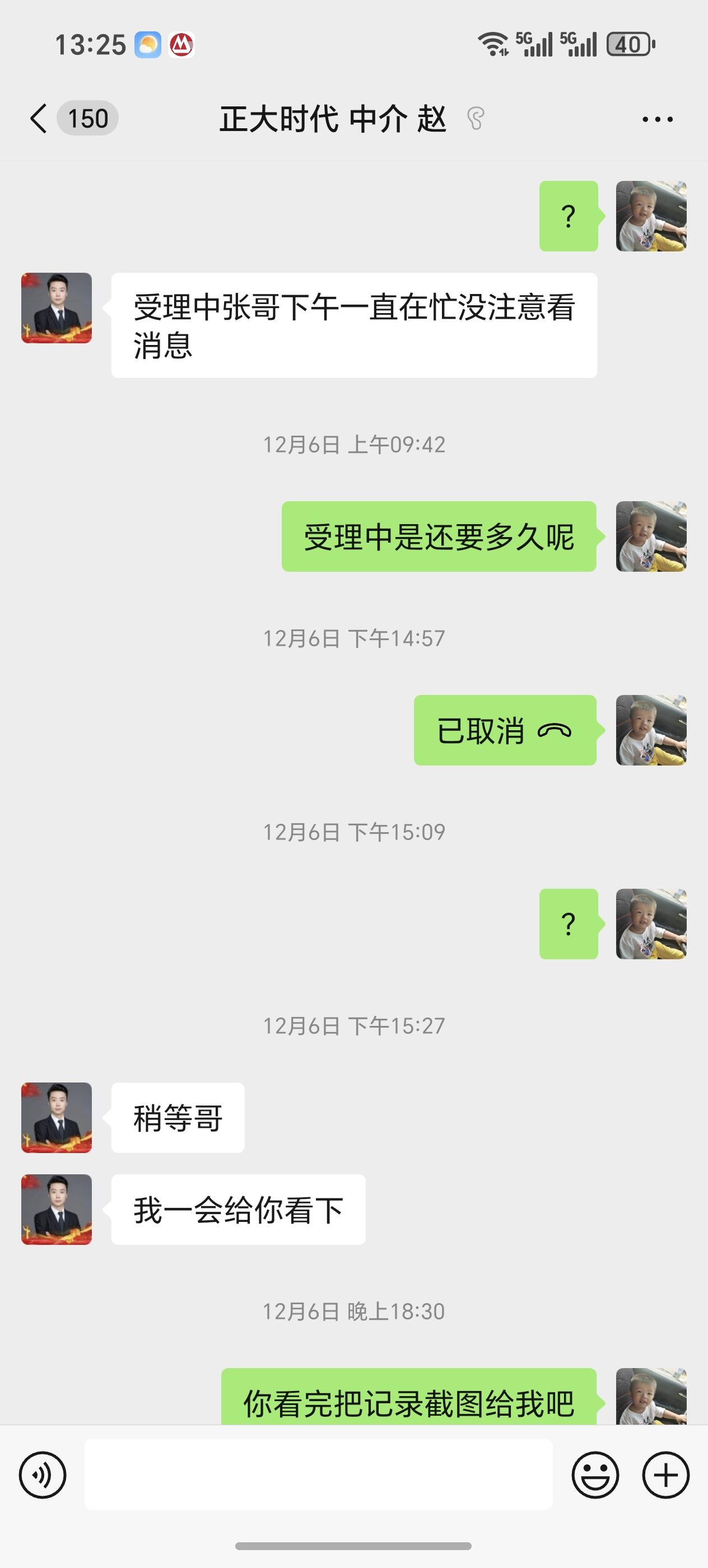Switch to voice message input
The height and width of the screenshot is (1568, 708).
(43, 1474)
